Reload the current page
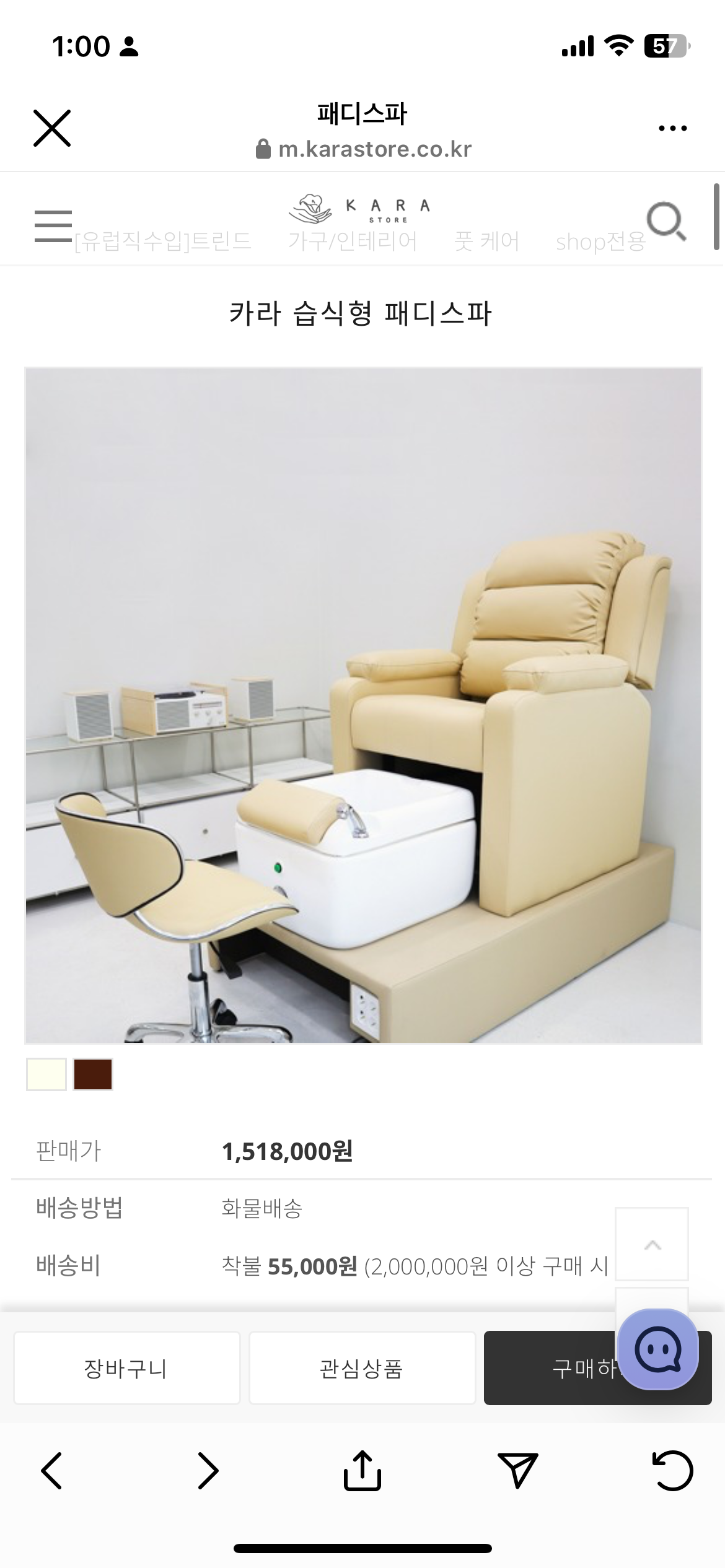Image resolution: width=725 pixels, height=1568 pixels. pos(673,1471)
